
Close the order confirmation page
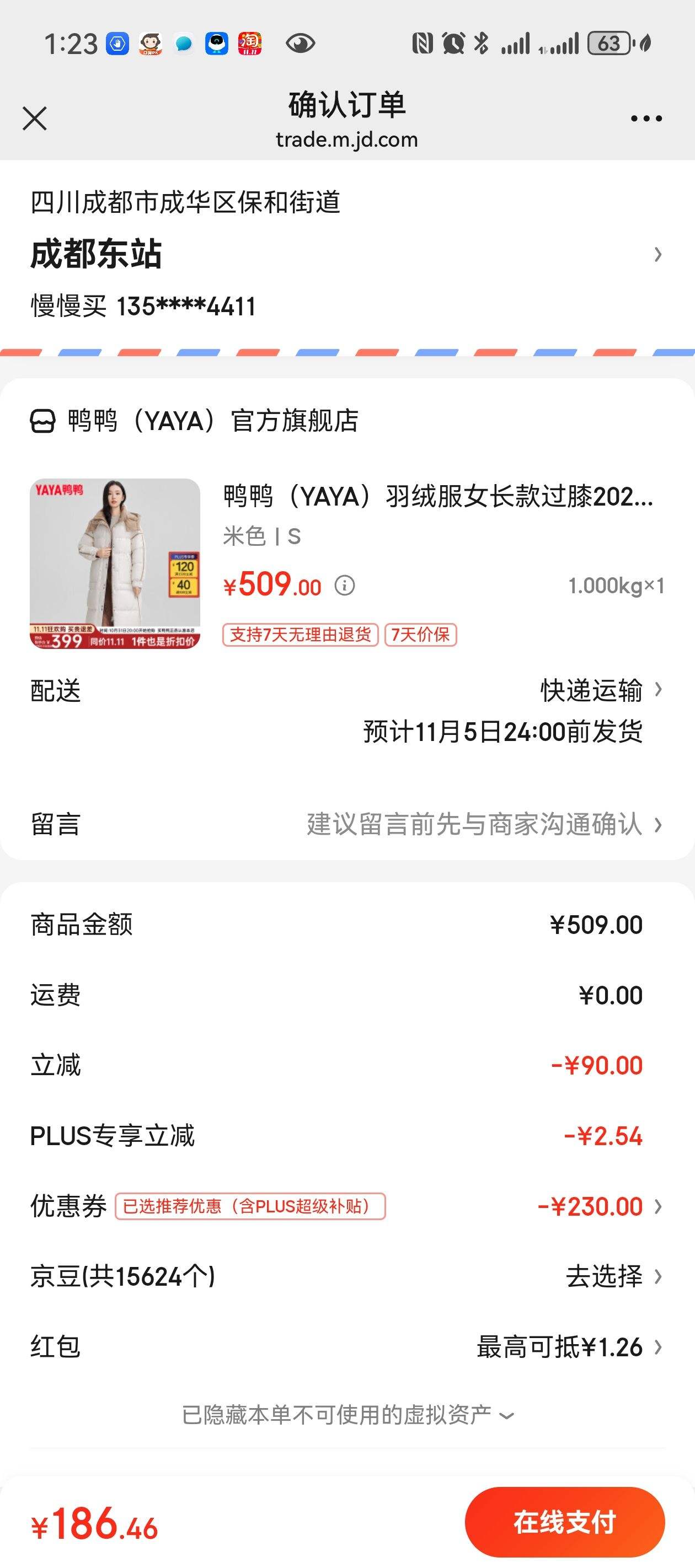point(35,118)
